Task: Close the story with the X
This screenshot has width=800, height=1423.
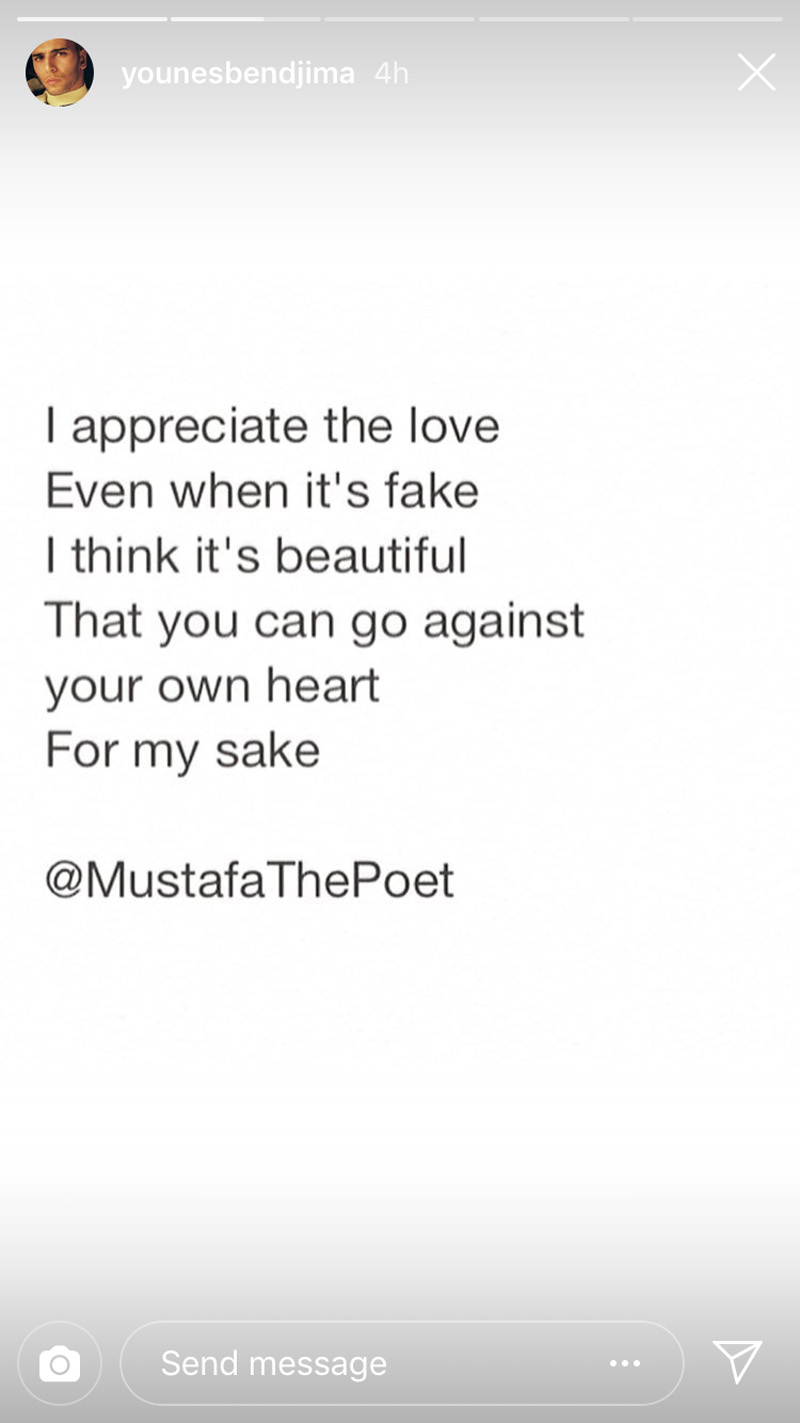Action: pyautogui.click(x=756, y=73)
